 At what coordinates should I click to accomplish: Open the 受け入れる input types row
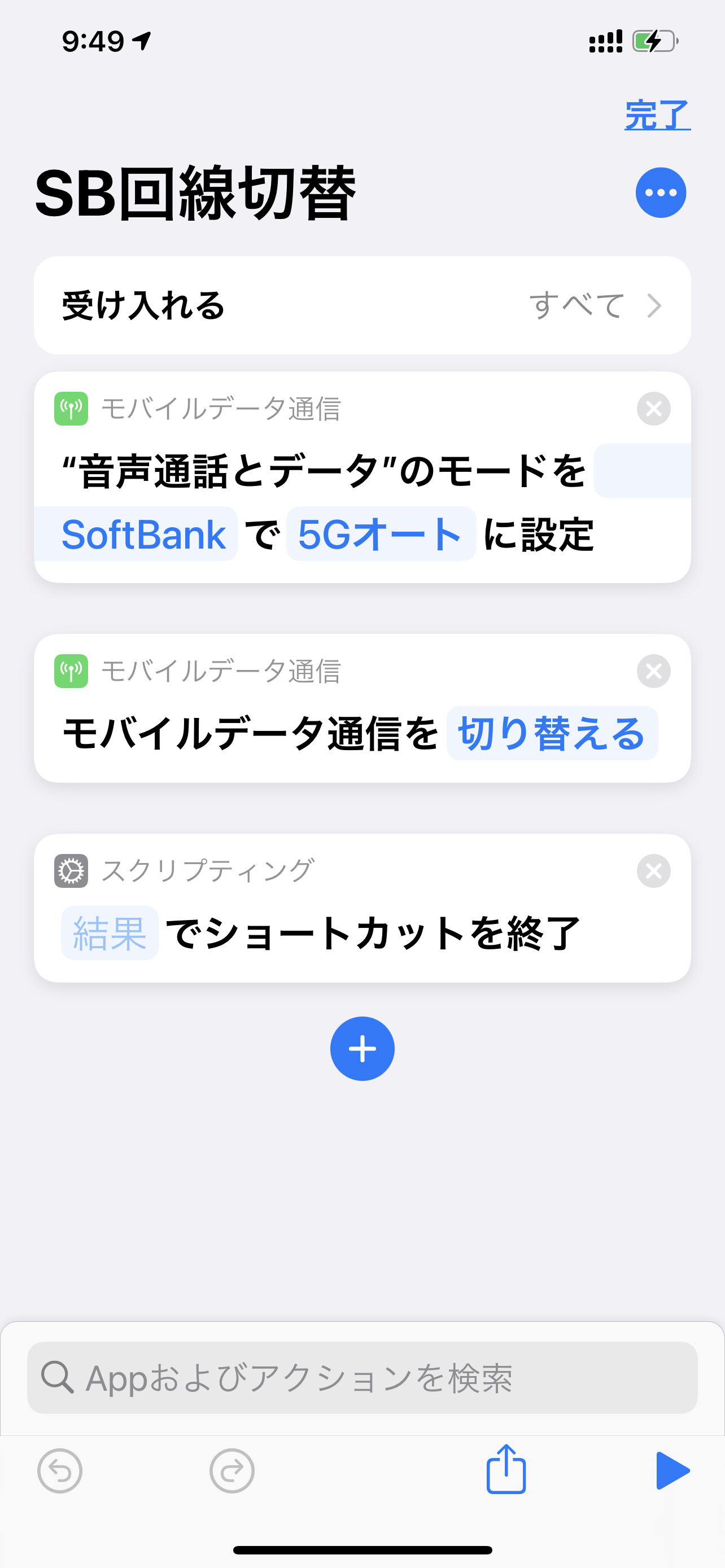(362, 305)
